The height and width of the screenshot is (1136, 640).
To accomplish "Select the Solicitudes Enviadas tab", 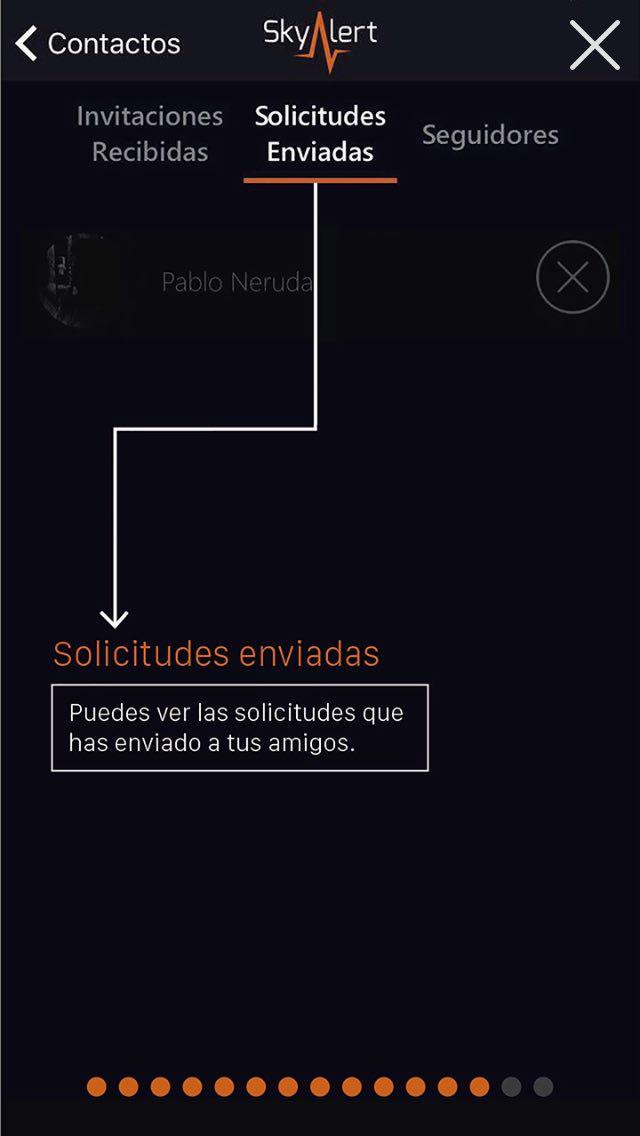I will click(320, 134).
